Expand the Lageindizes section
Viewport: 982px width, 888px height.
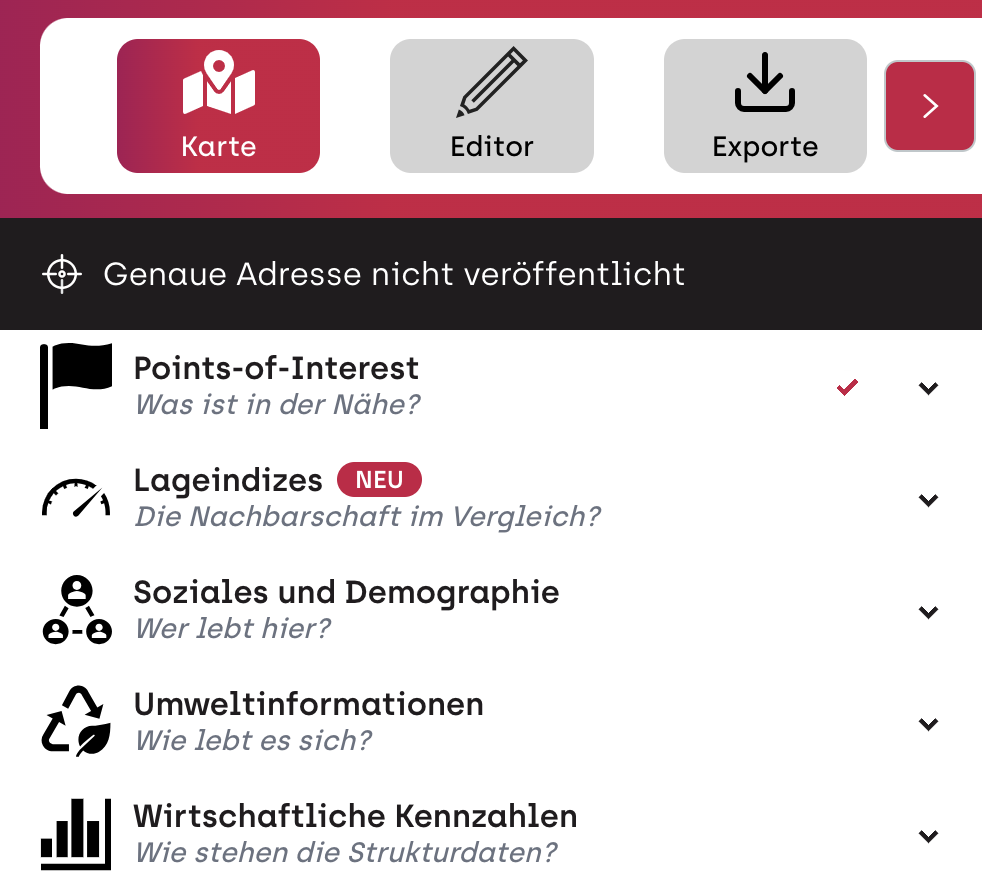tap(928, 500)
